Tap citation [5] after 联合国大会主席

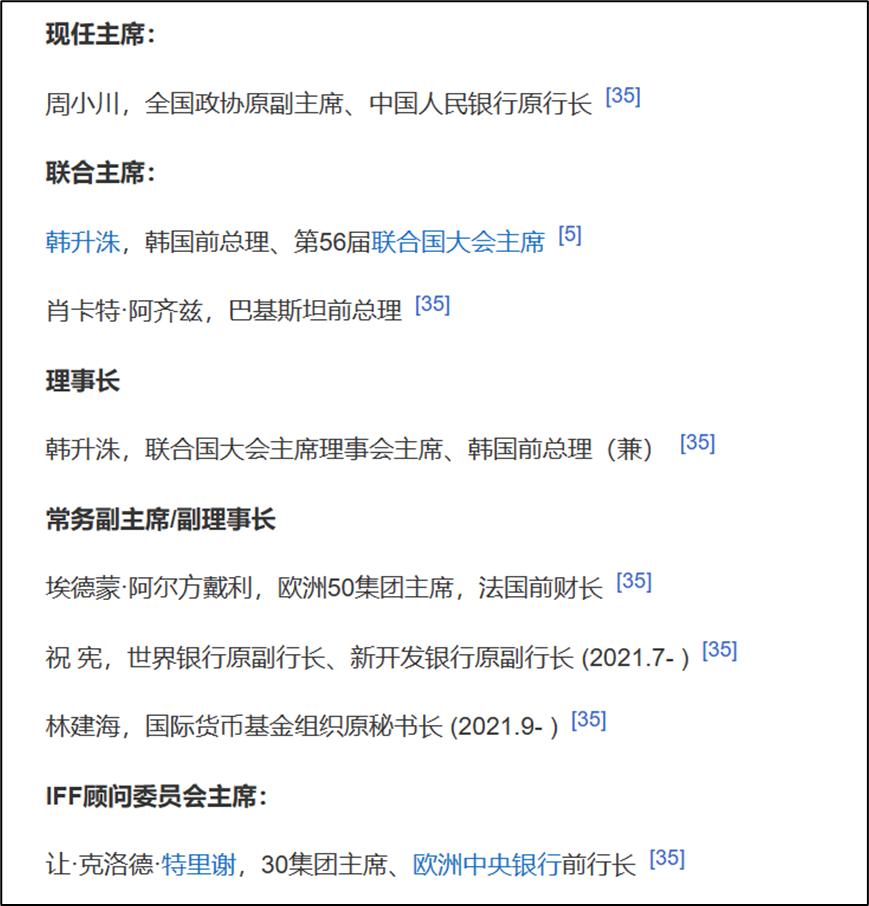569,236
